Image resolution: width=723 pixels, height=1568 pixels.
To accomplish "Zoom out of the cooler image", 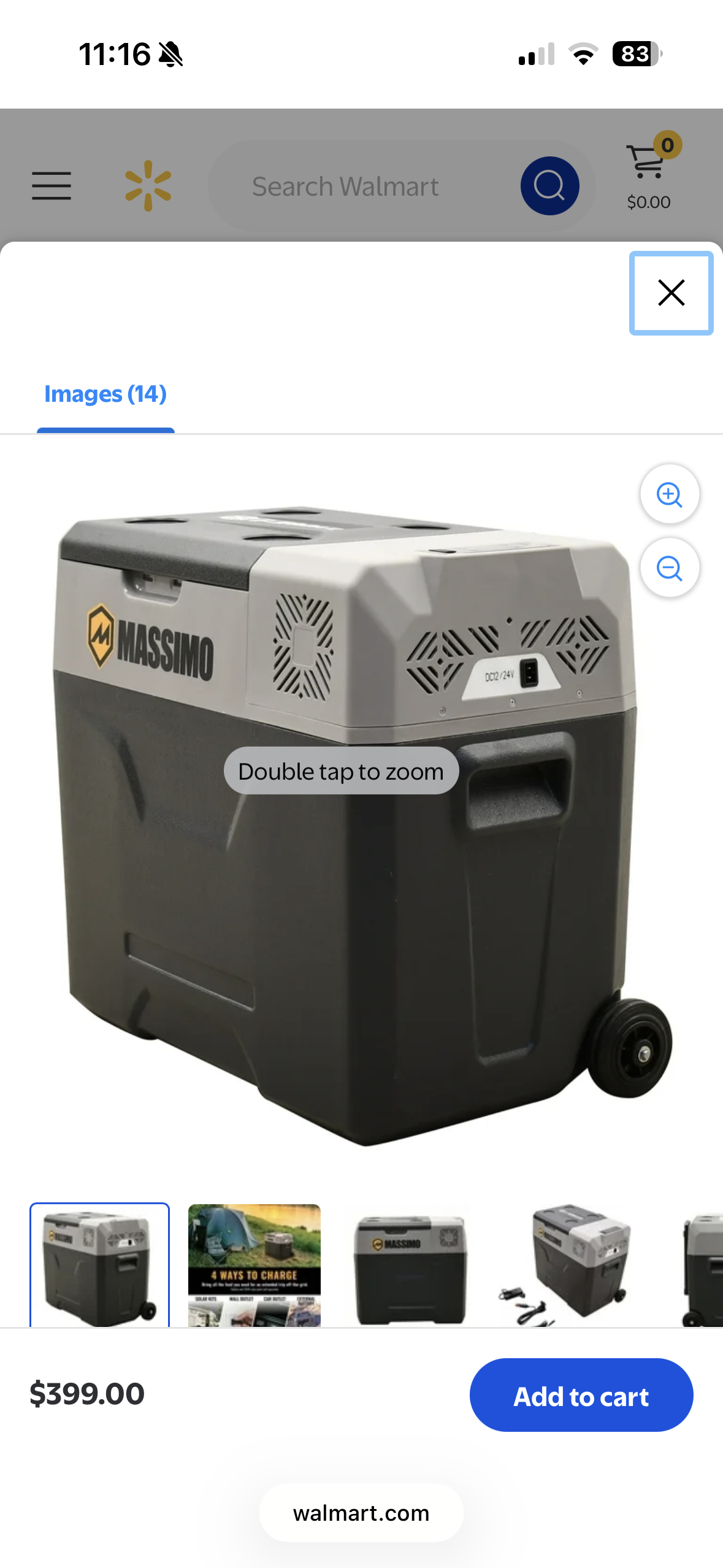I will tap(669, 568).
